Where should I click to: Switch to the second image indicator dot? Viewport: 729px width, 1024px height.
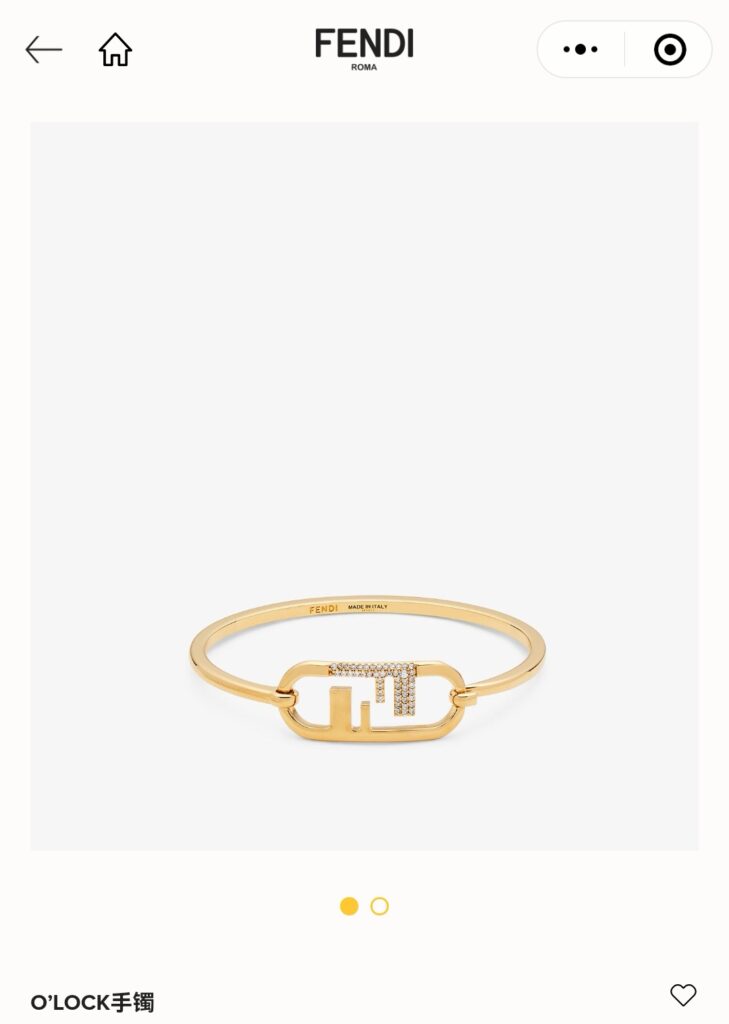point(379,906)
